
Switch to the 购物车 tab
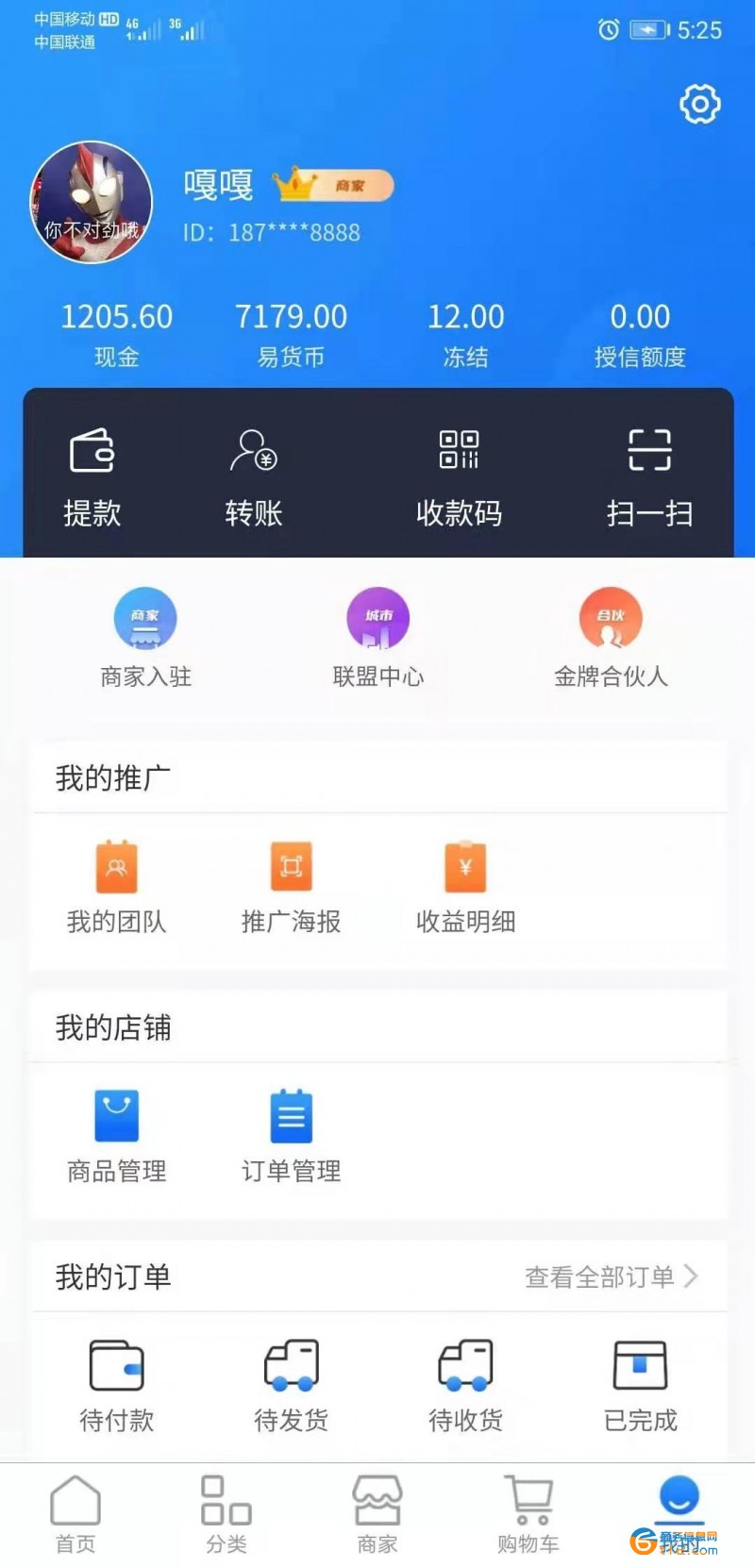point(528,1514)
